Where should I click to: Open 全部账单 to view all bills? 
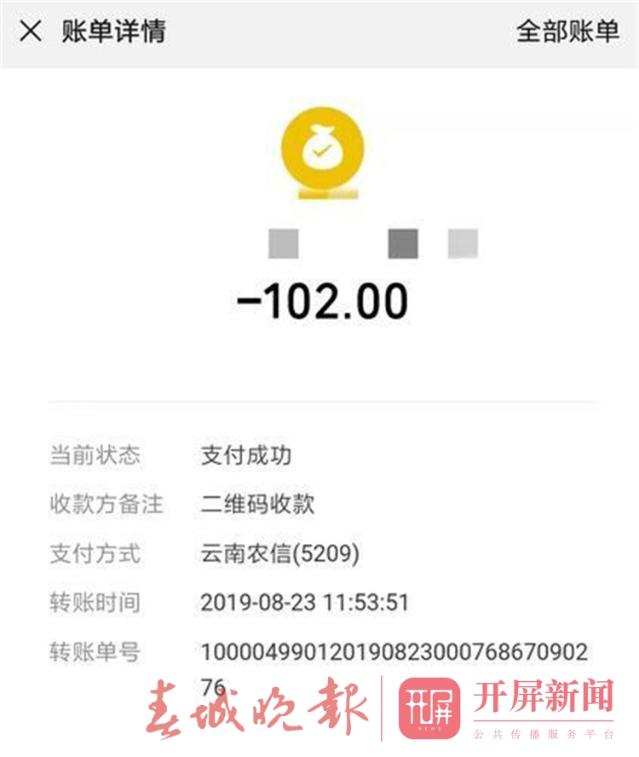click(567, 31)
